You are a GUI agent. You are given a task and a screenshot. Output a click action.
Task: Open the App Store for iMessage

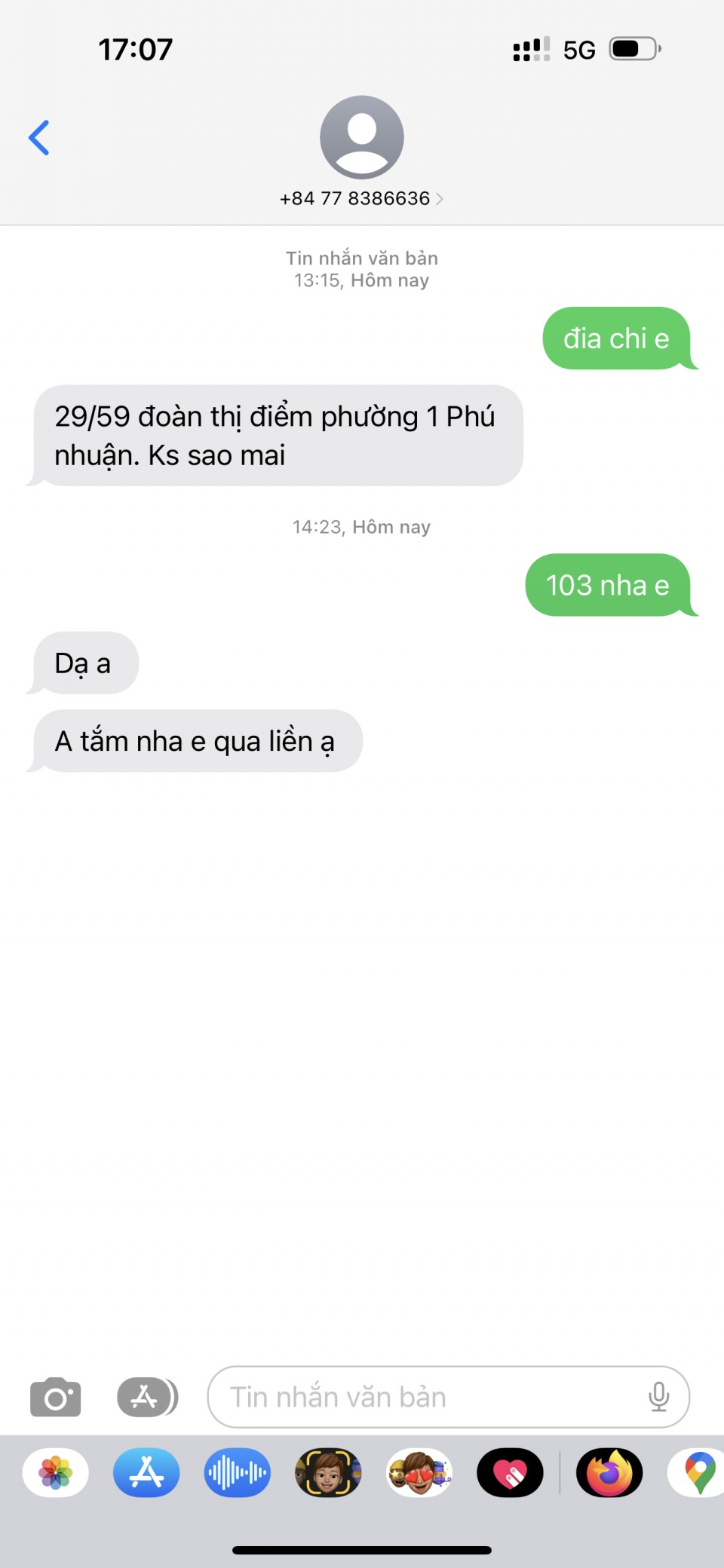pyautogui.click(x=146, y=1472)
